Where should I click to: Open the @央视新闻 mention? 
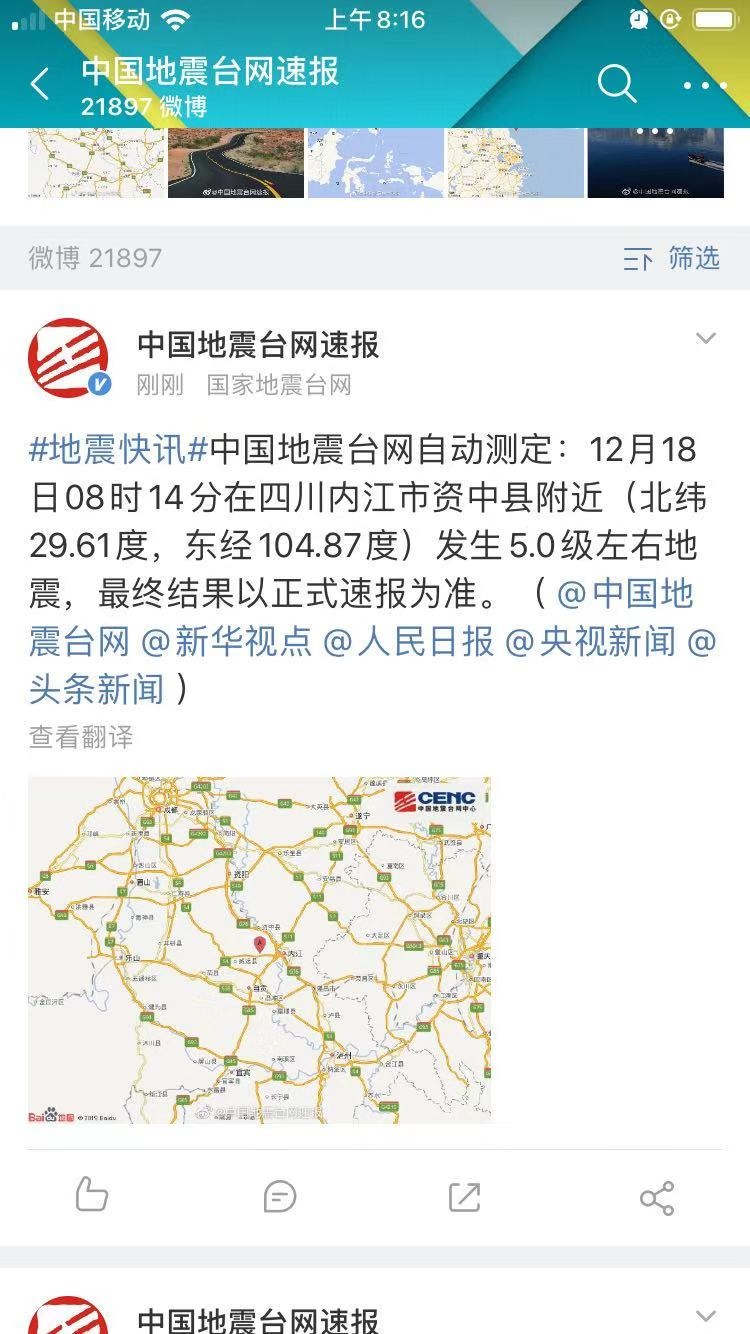tap(591, 641)
